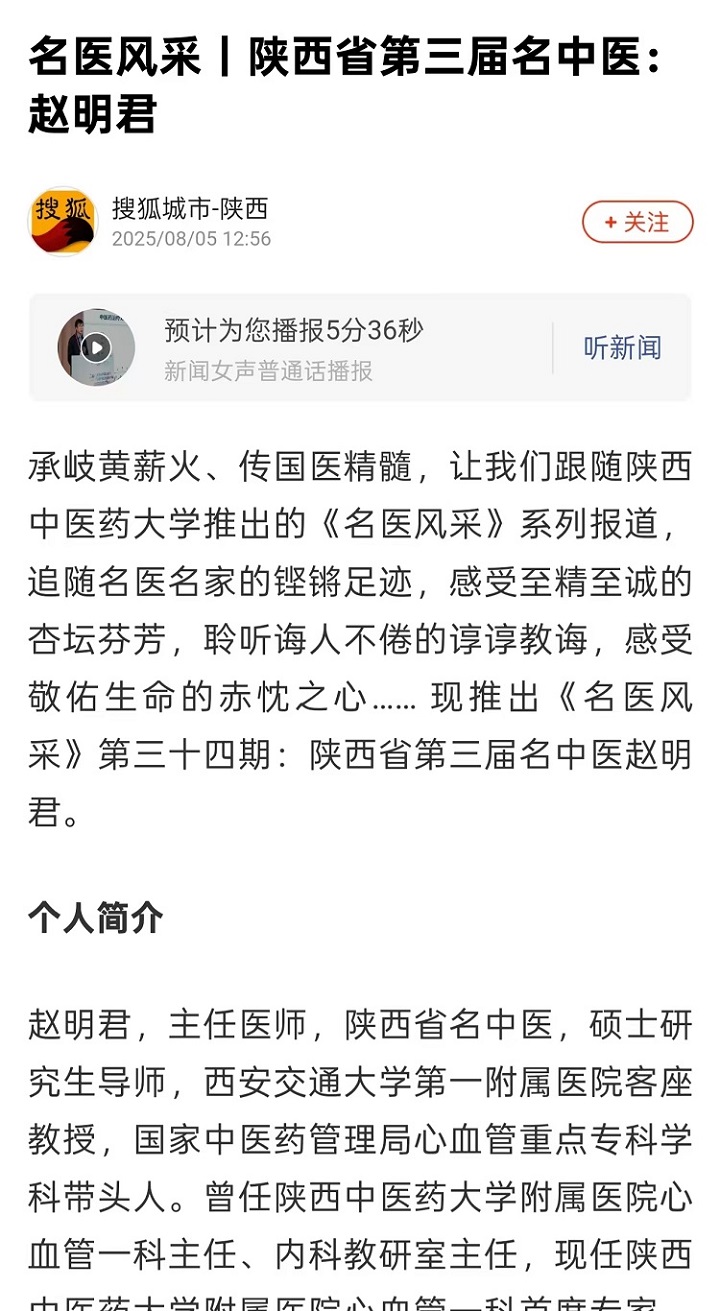Tap 听新闻 to listen to the article
This screenshot has width=720, height=1311.
pos(622,348)
